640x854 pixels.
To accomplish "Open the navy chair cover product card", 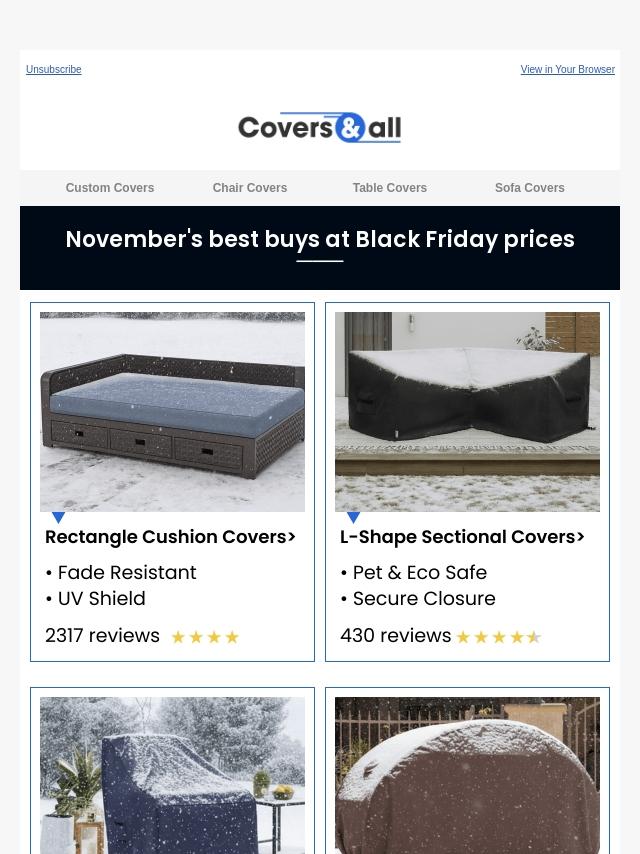I will click(172, 771).
